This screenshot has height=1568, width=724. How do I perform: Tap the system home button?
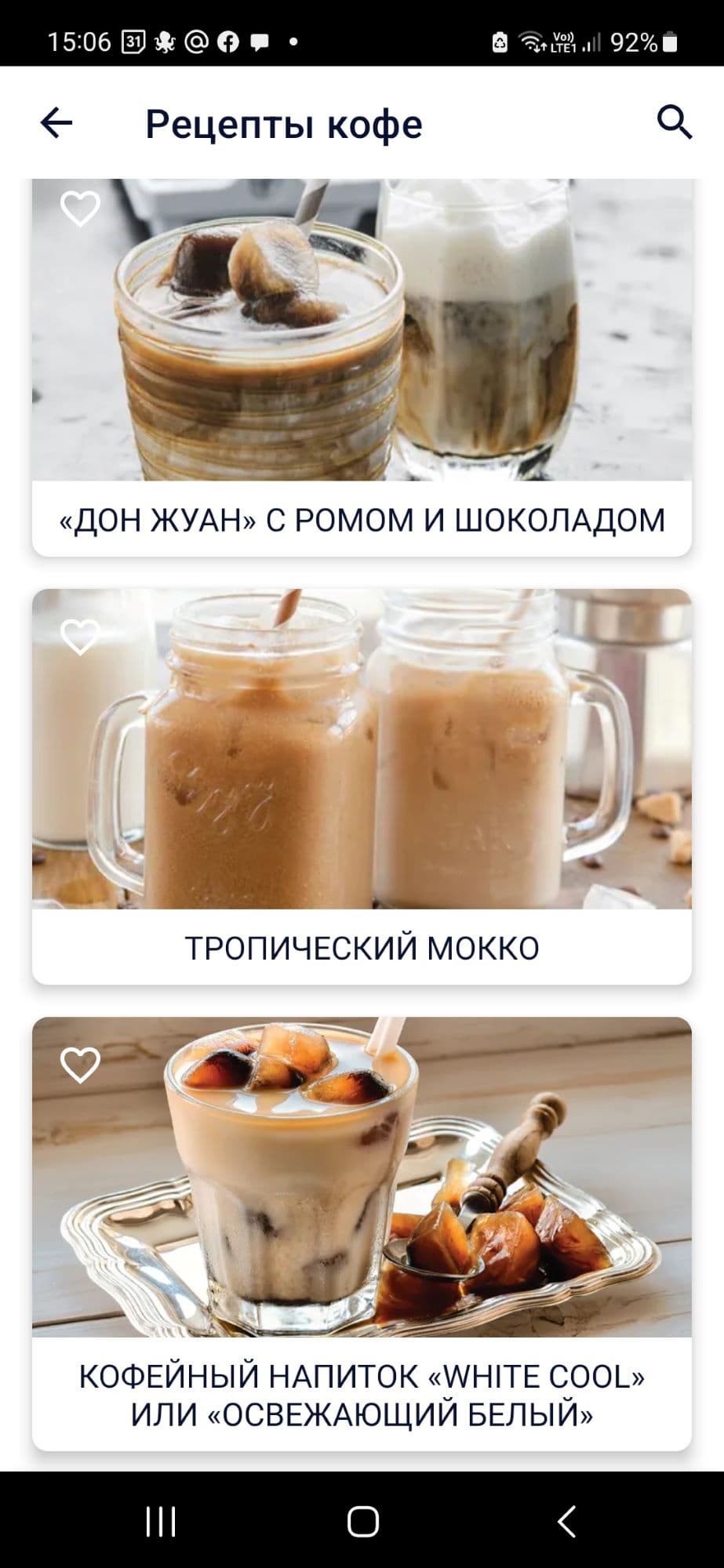pyautogui.click(x=362, y=1521)
